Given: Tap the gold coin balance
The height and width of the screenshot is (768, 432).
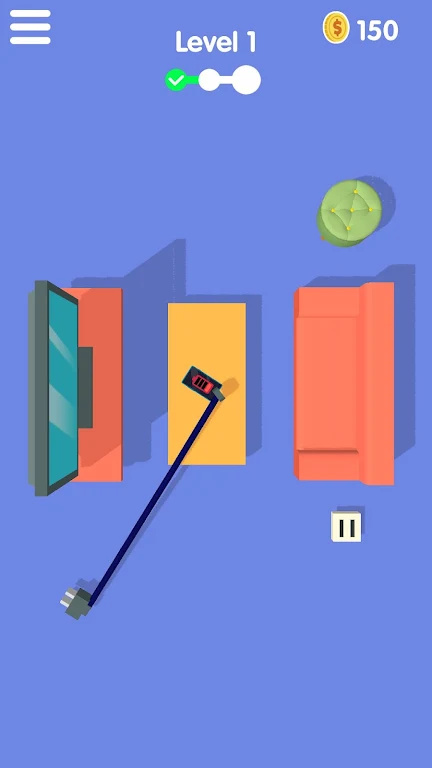Looking at the screenshot, I should (360, 28).
